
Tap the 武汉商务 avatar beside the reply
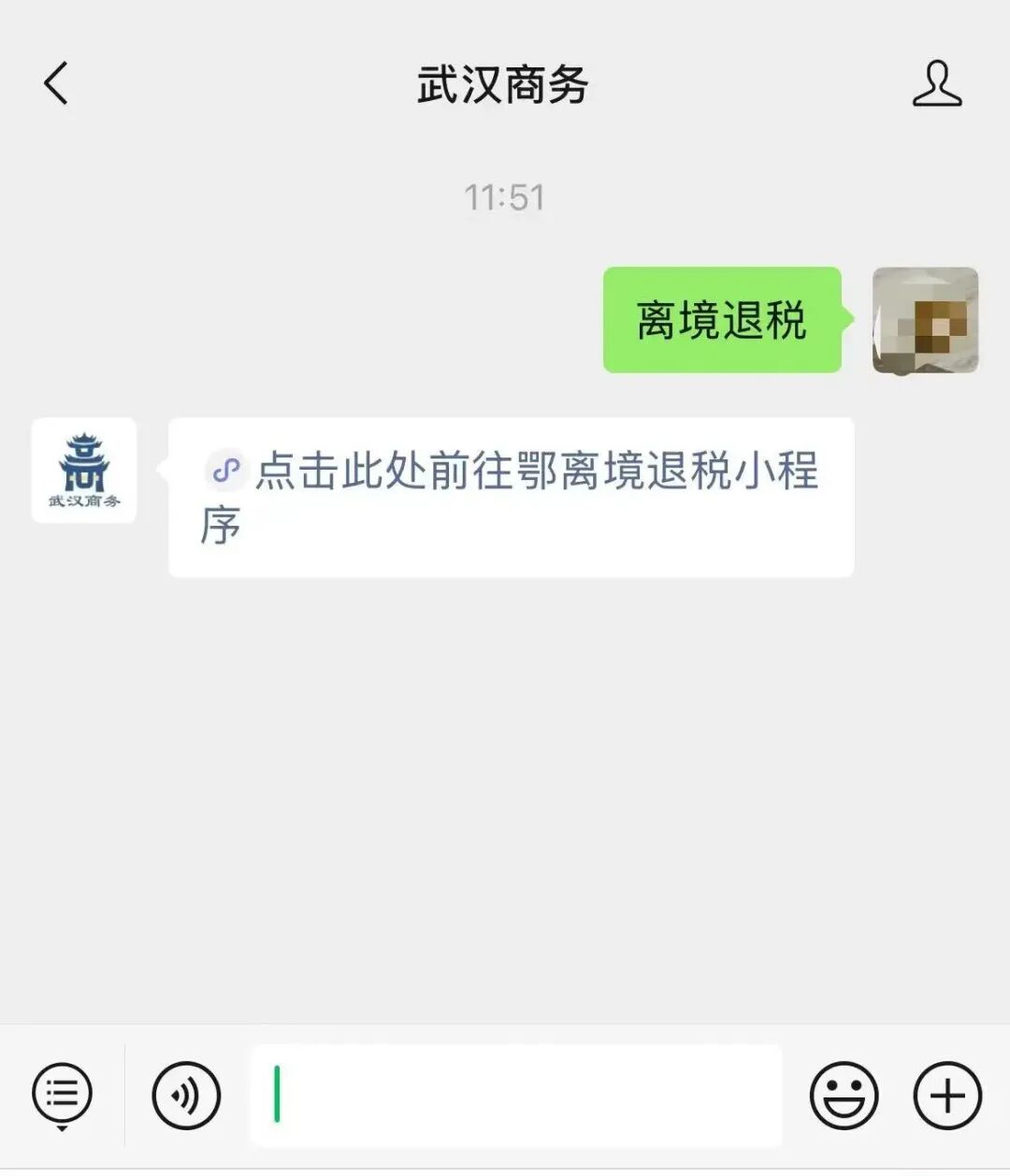pos(84,470)
